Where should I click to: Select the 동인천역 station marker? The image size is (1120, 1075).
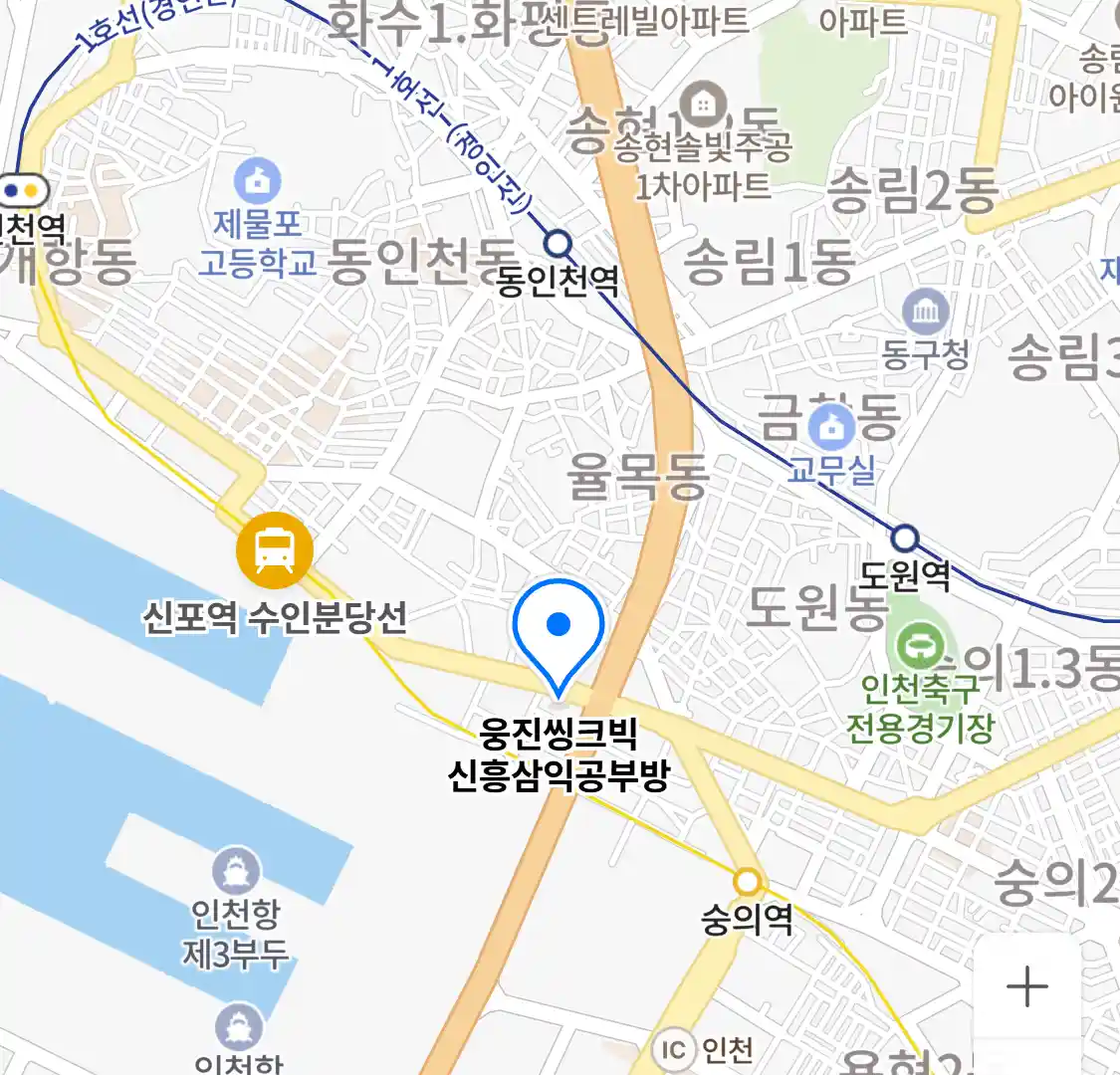tap(559, 244)
